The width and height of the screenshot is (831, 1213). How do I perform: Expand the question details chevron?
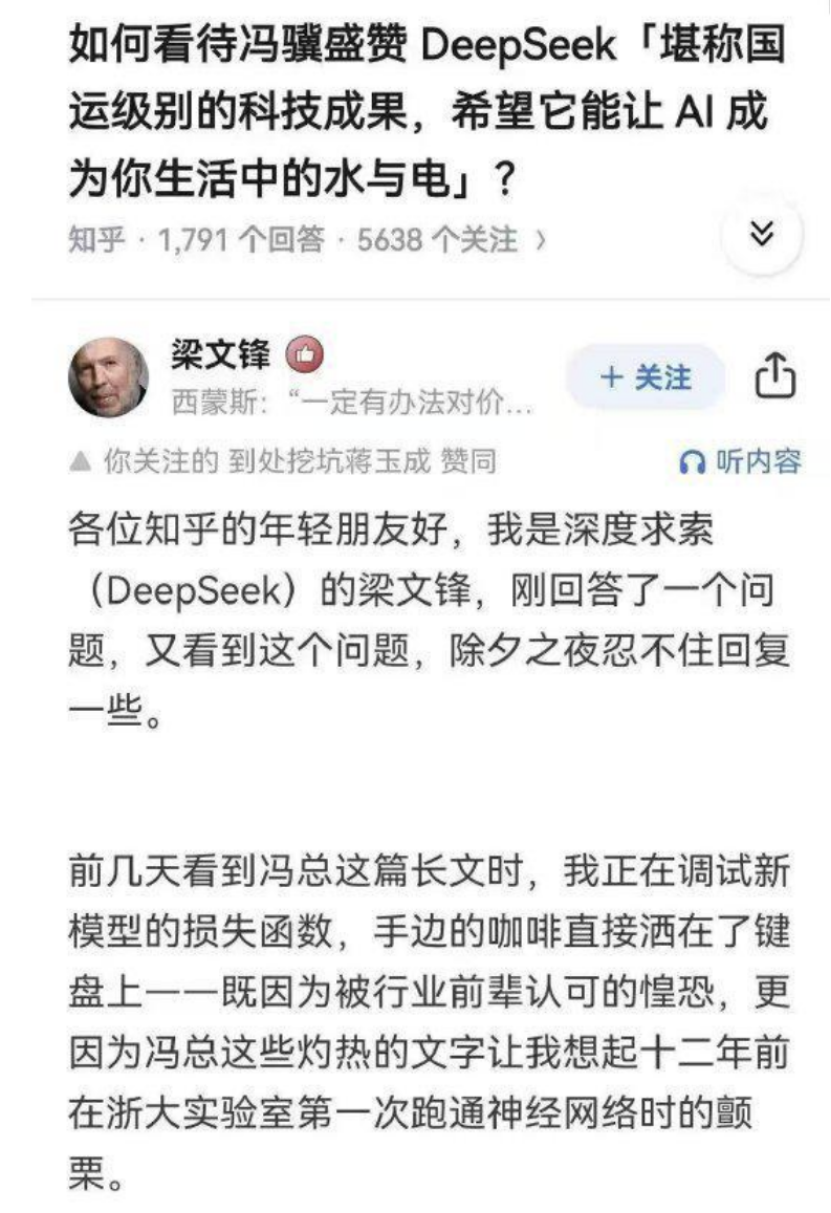point(761,236)
